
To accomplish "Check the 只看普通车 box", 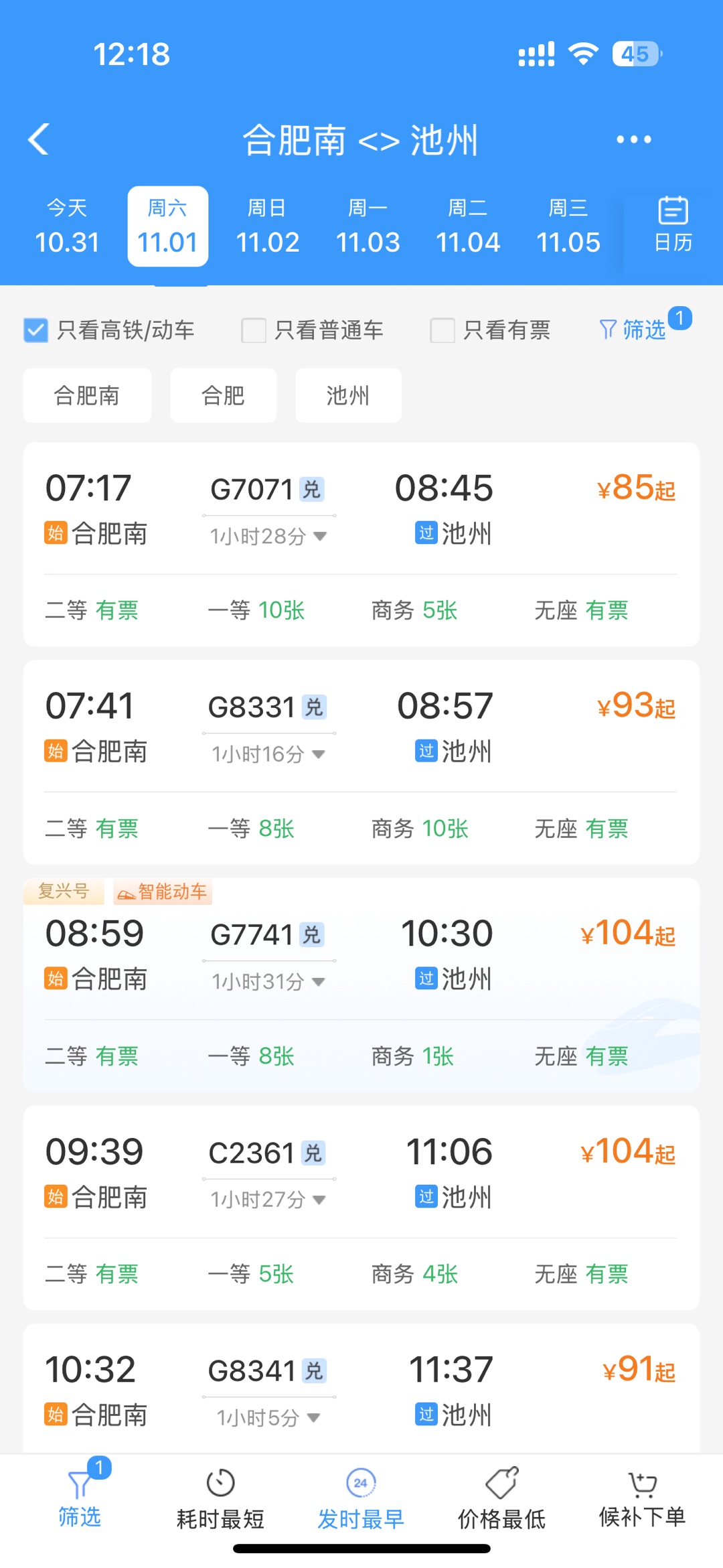I will [254, 330].
